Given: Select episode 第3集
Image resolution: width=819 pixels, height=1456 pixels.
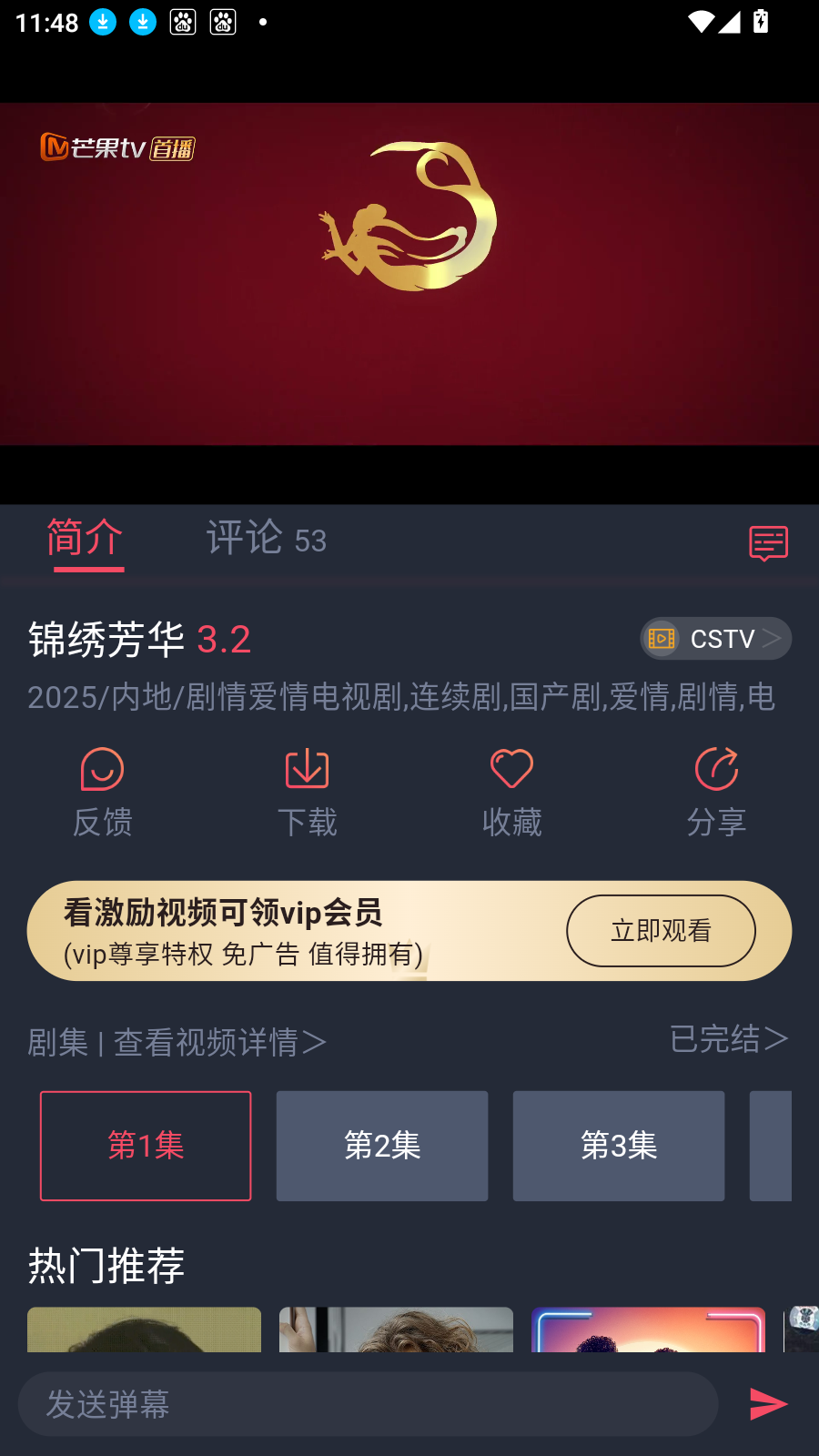Looking at the screenshot, I should click(x=619, y=1146).
